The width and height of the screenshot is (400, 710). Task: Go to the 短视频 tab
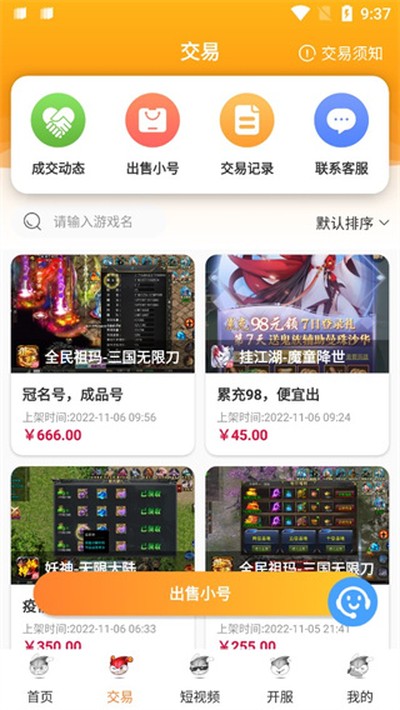click(x=200, y=679)
